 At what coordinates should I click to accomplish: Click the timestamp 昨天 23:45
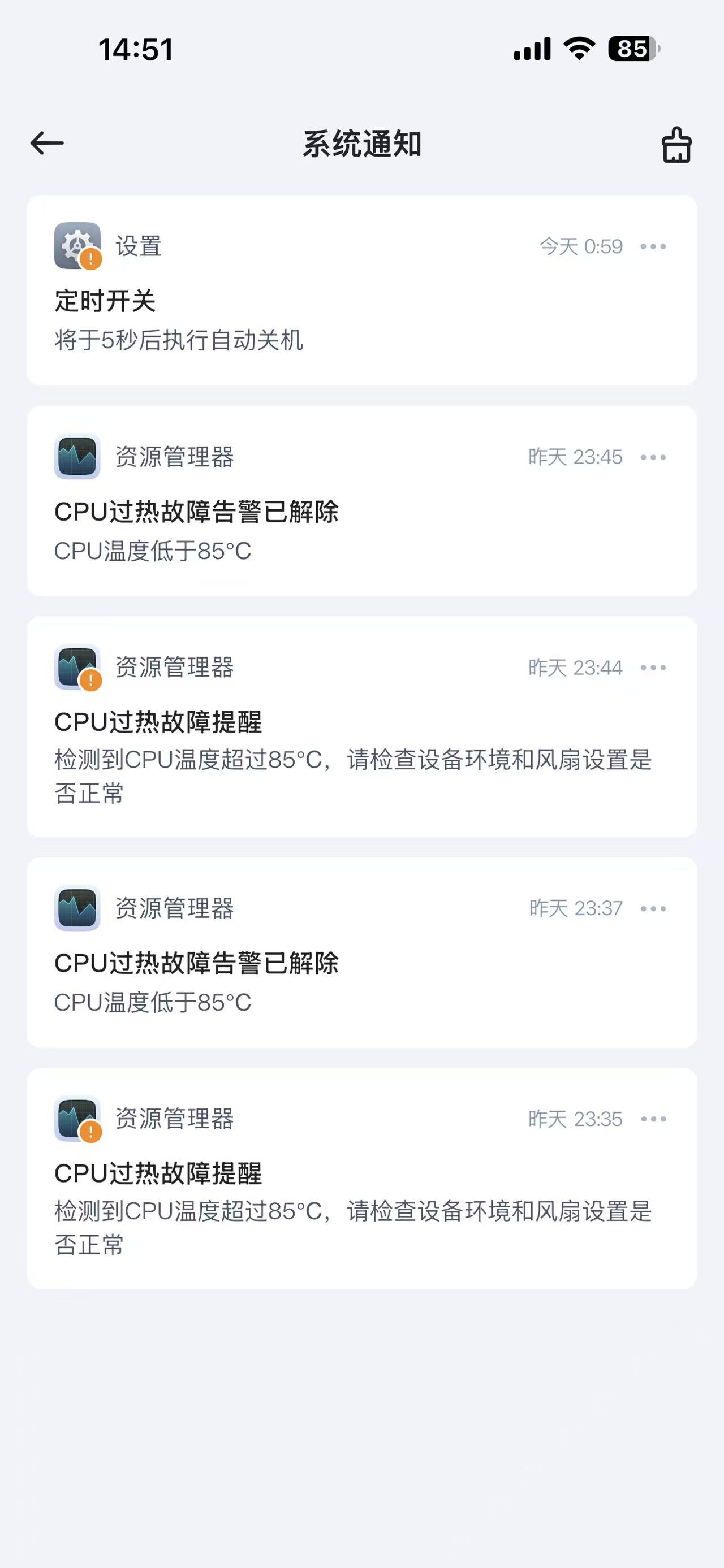tap(574, 457)
